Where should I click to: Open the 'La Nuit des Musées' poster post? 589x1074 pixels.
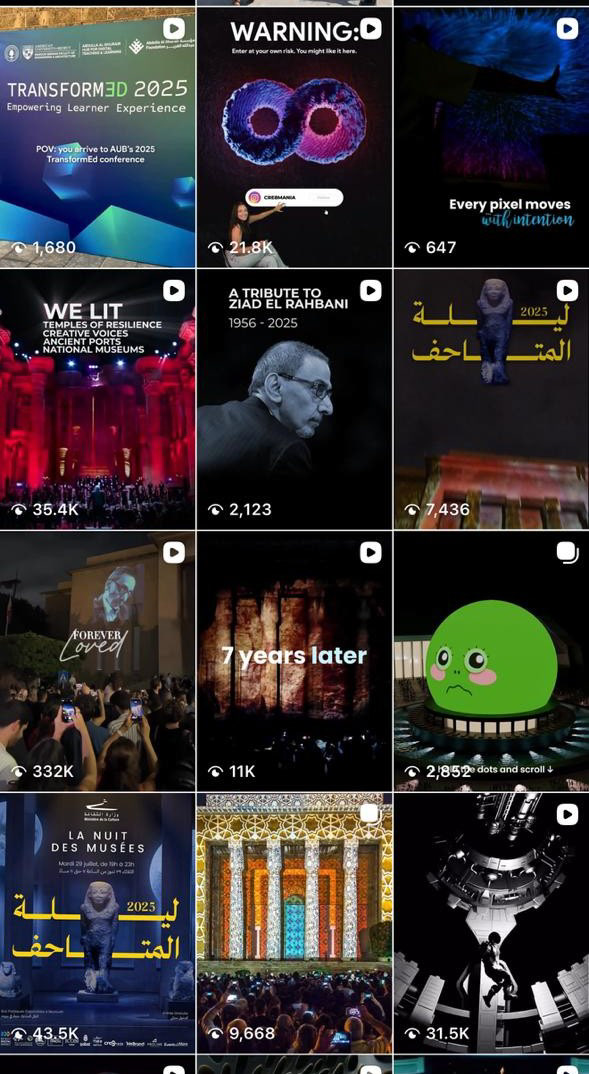pyautogui.click(x=97, y=923)
